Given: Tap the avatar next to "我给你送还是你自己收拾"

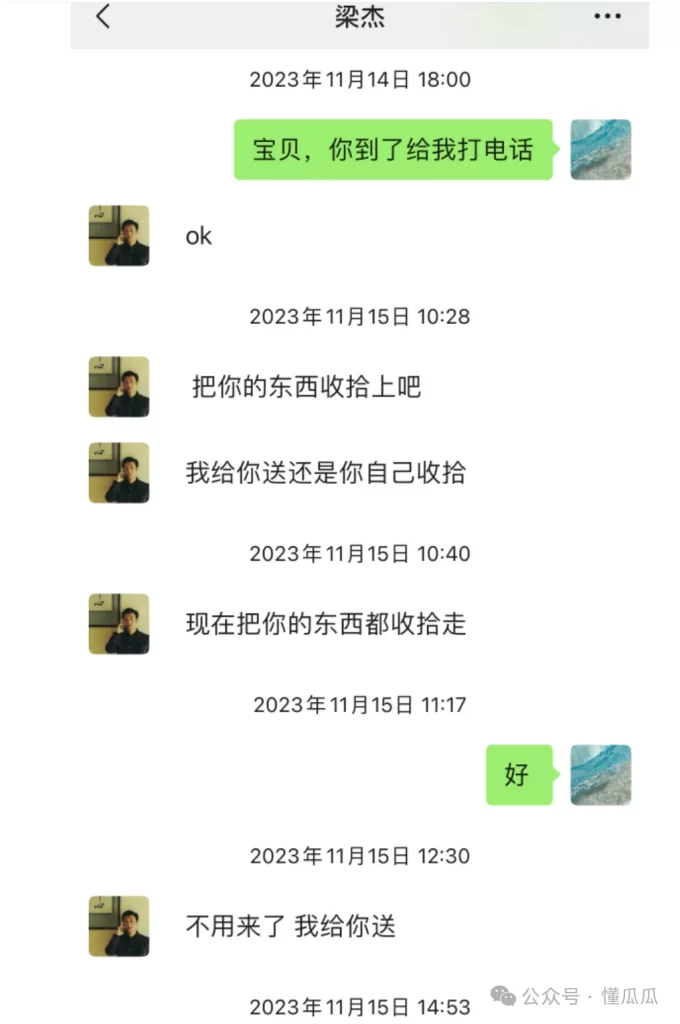Looking at the screenshot, I should (119, 473).
